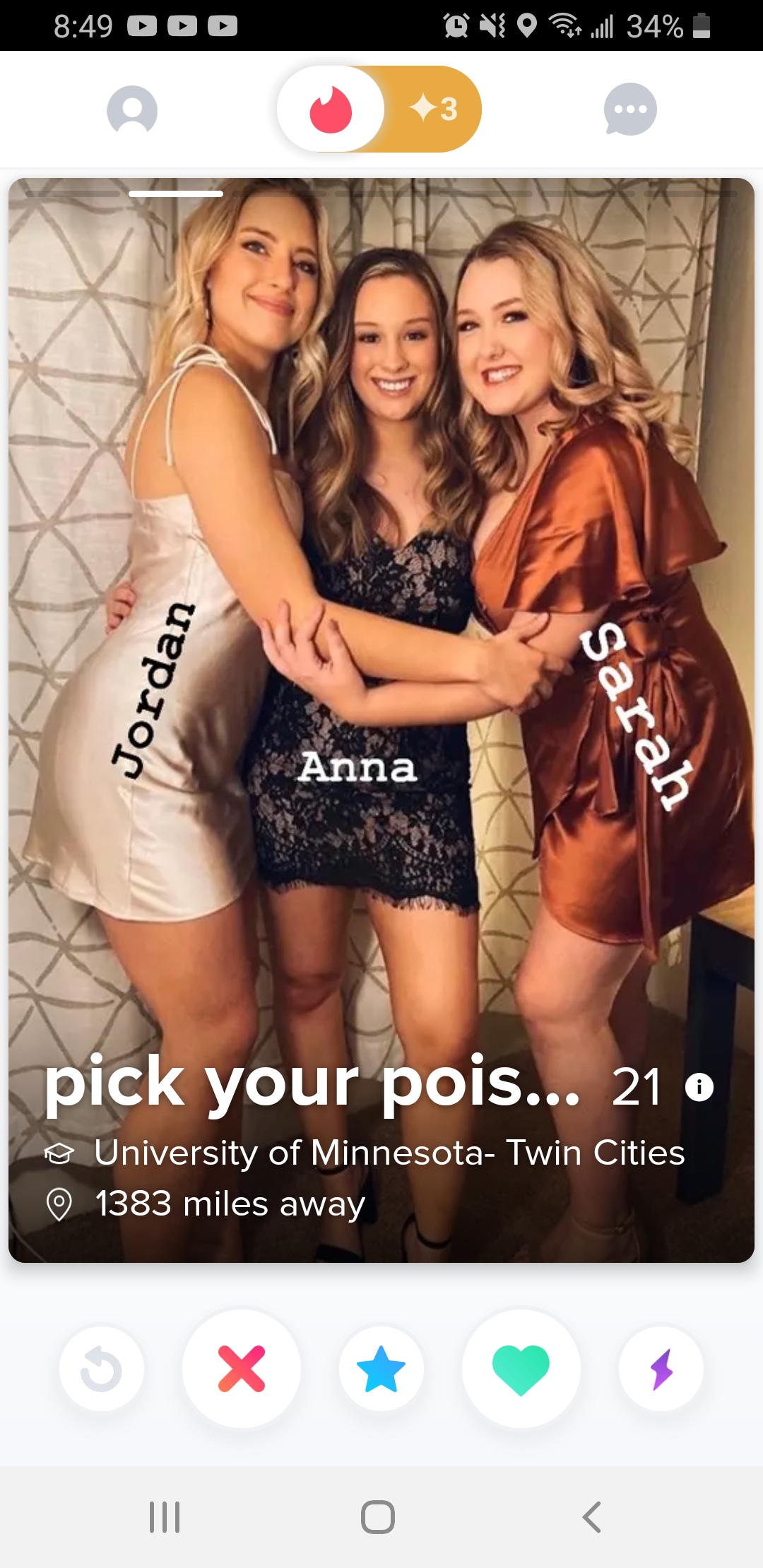Send a Super Like with blue star
The height and width of the screenshot is (1568, 763).
pos(381,1369)
